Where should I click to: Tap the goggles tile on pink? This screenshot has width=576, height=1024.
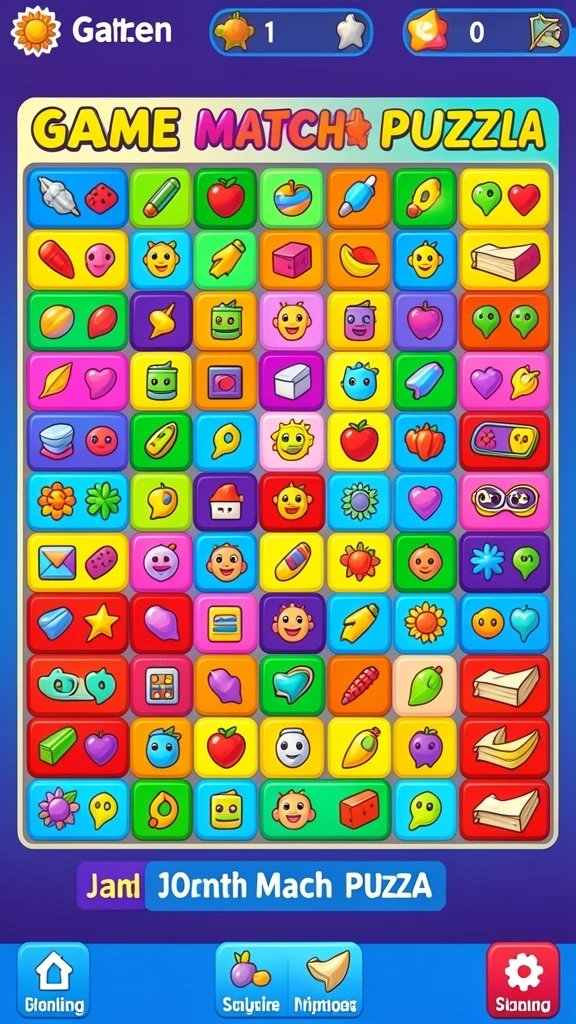(x=505, y=502)
